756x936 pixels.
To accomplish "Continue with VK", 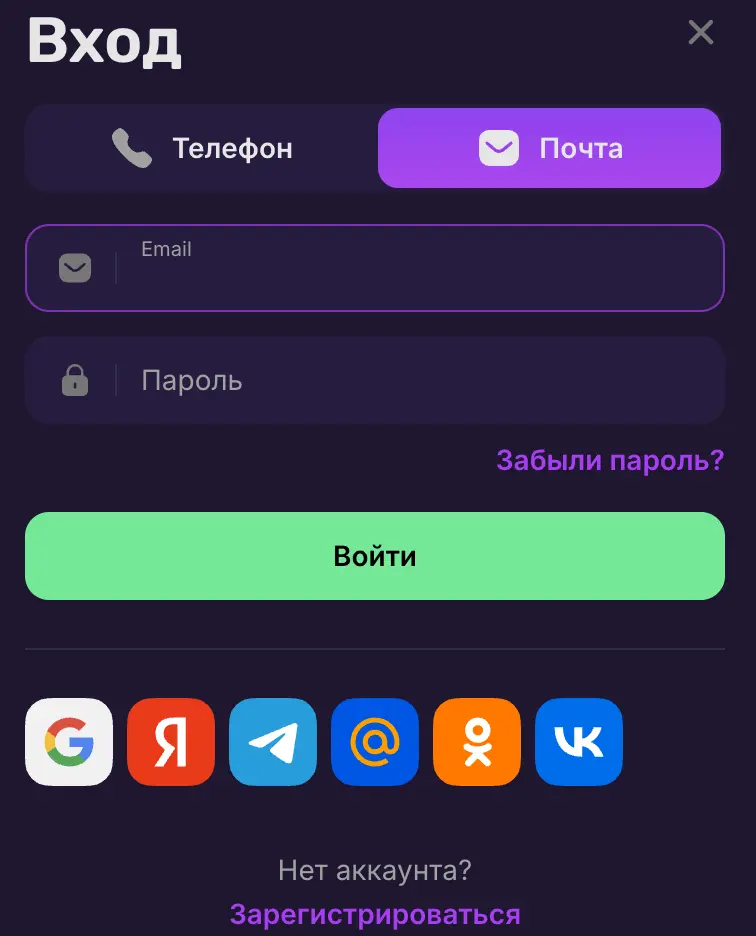I will tap(579, 742).
